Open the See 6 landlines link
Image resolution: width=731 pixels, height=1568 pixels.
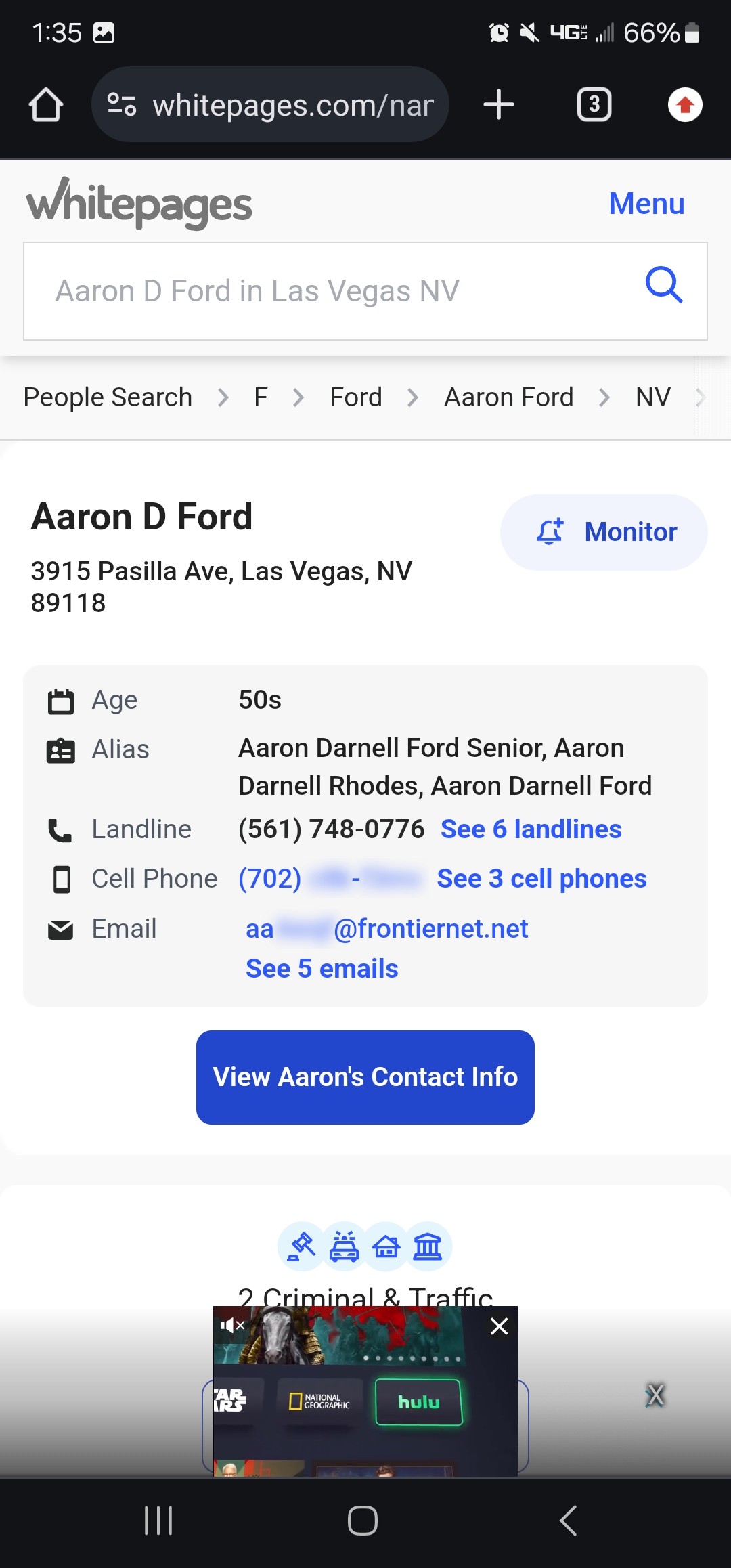coord(531,829)
